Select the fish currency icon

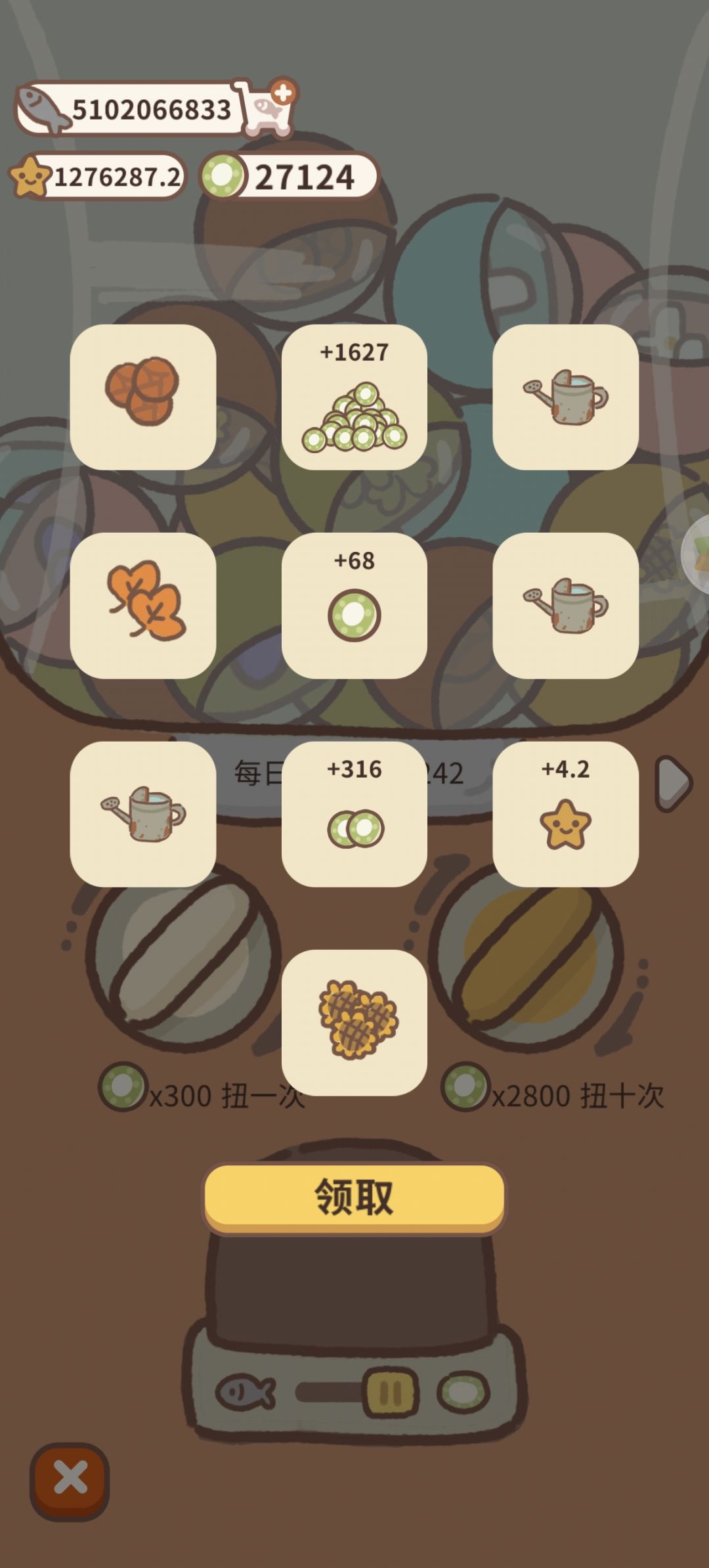point(41,110)
